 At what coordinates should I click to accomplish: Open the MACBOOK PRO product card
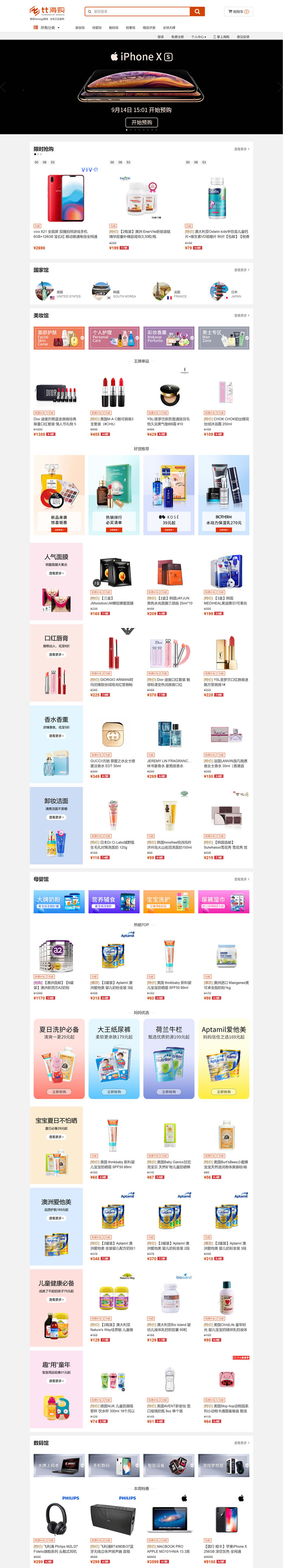pos(169,1522)
